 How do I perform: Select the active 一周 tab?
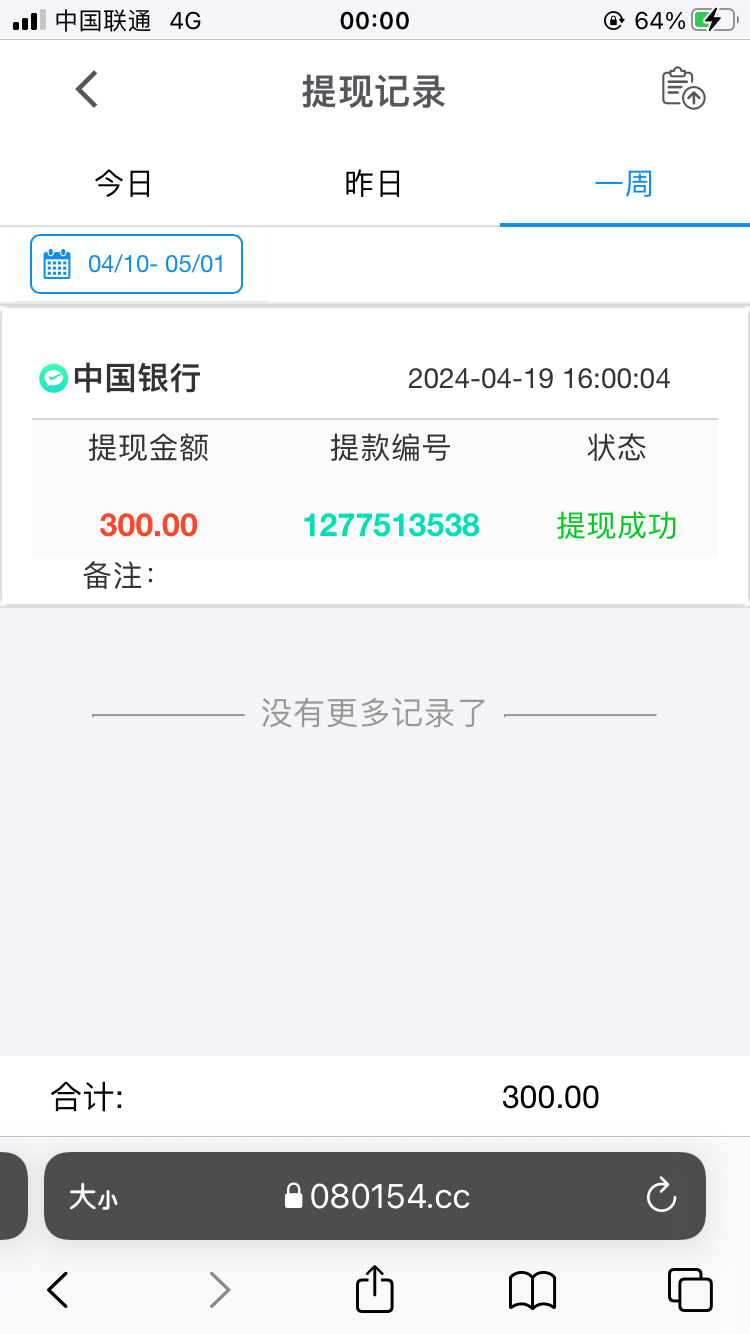click(624, 183)
